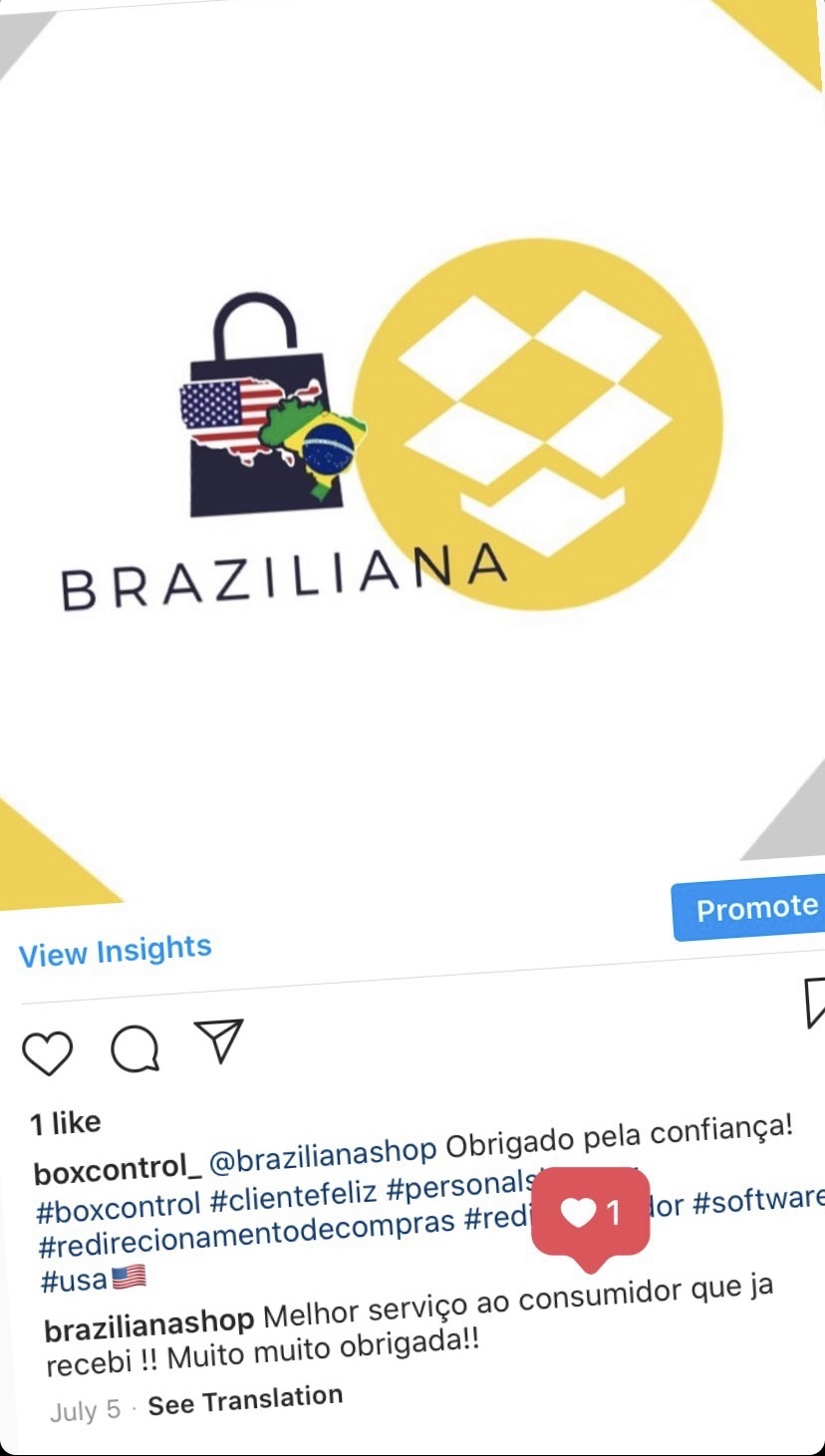
Task: Tap See Translation under the comment
Action: pos(245,1401)
